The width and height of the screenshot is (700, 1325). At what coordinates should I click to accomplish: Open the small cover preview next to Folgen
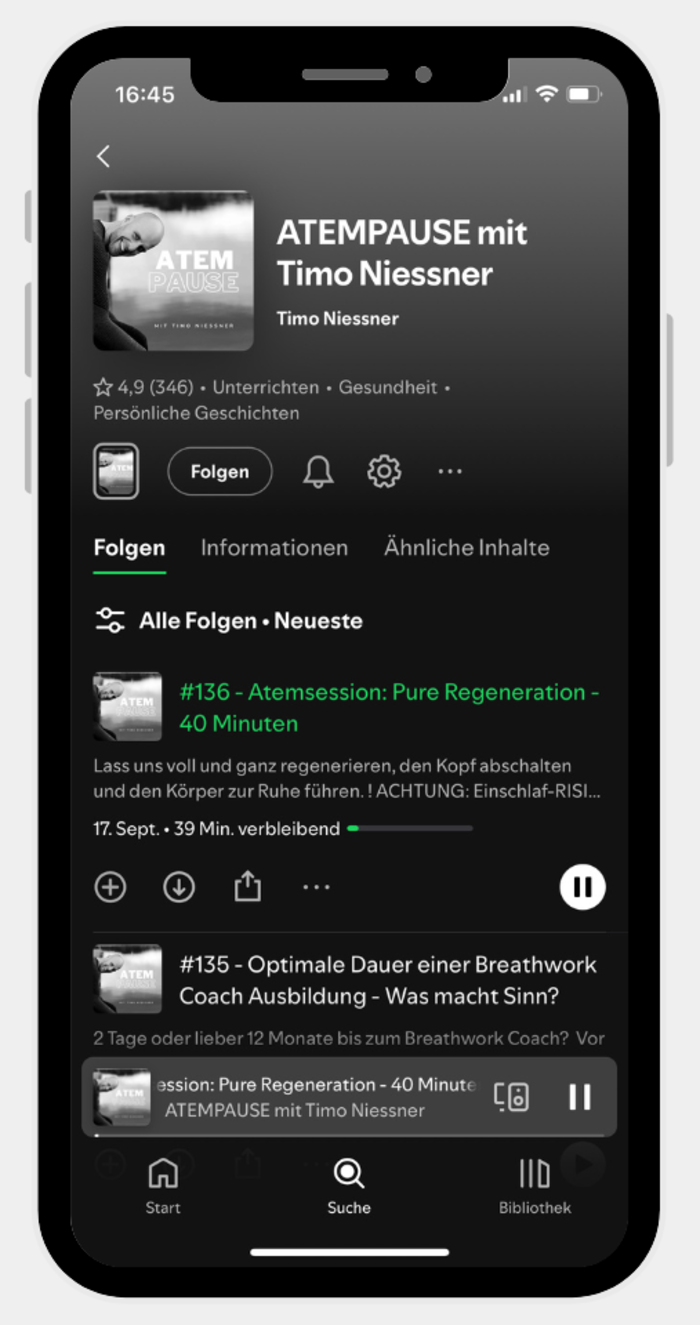(x=116, y=471)
